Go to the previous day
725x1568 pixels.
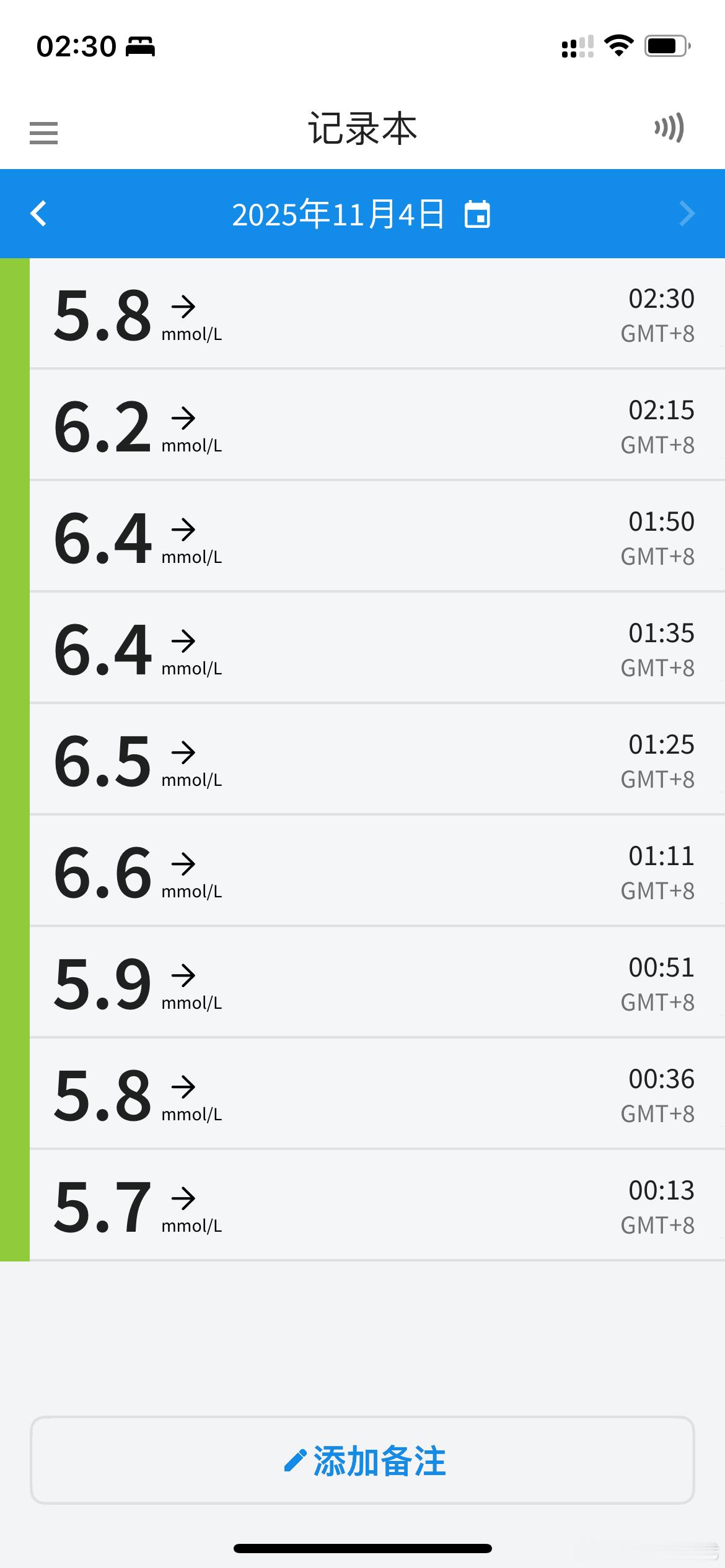[38, 214]
